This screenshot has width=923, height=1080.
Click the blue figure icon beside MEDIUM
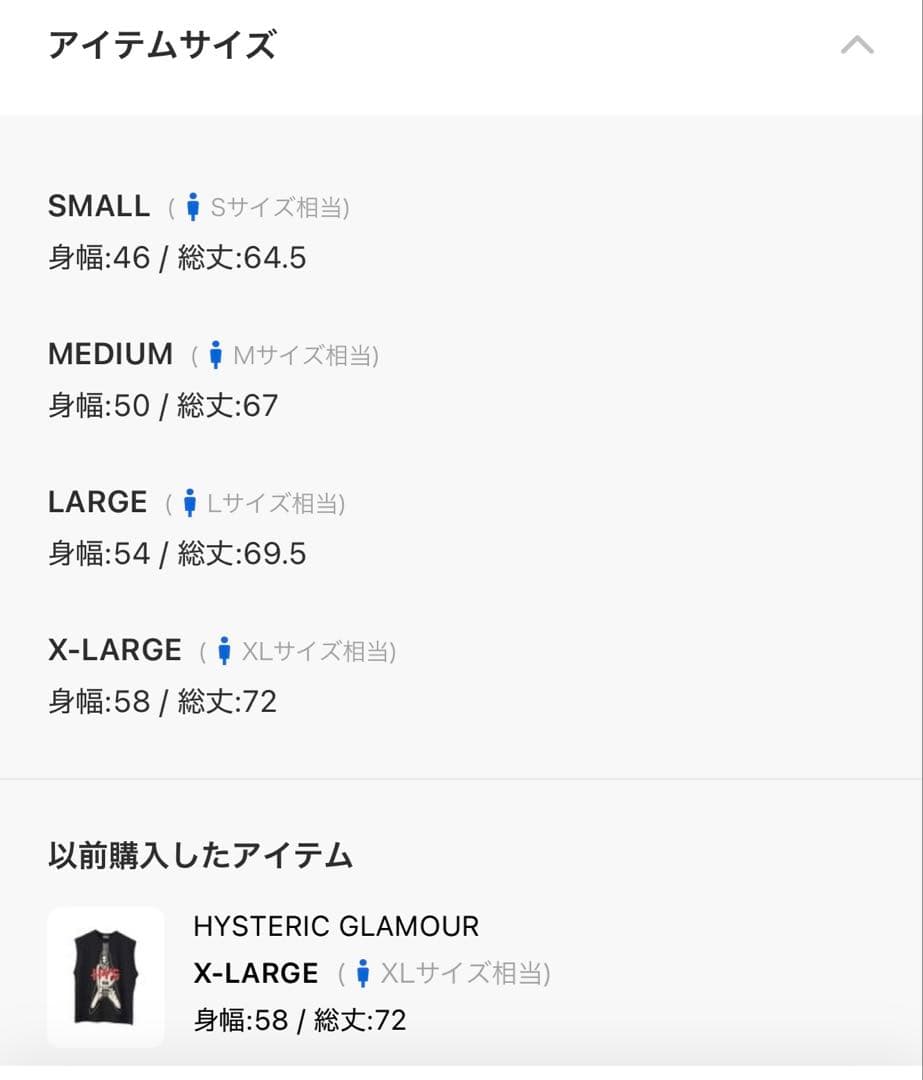pyautogui.click(x=217, y=354)
